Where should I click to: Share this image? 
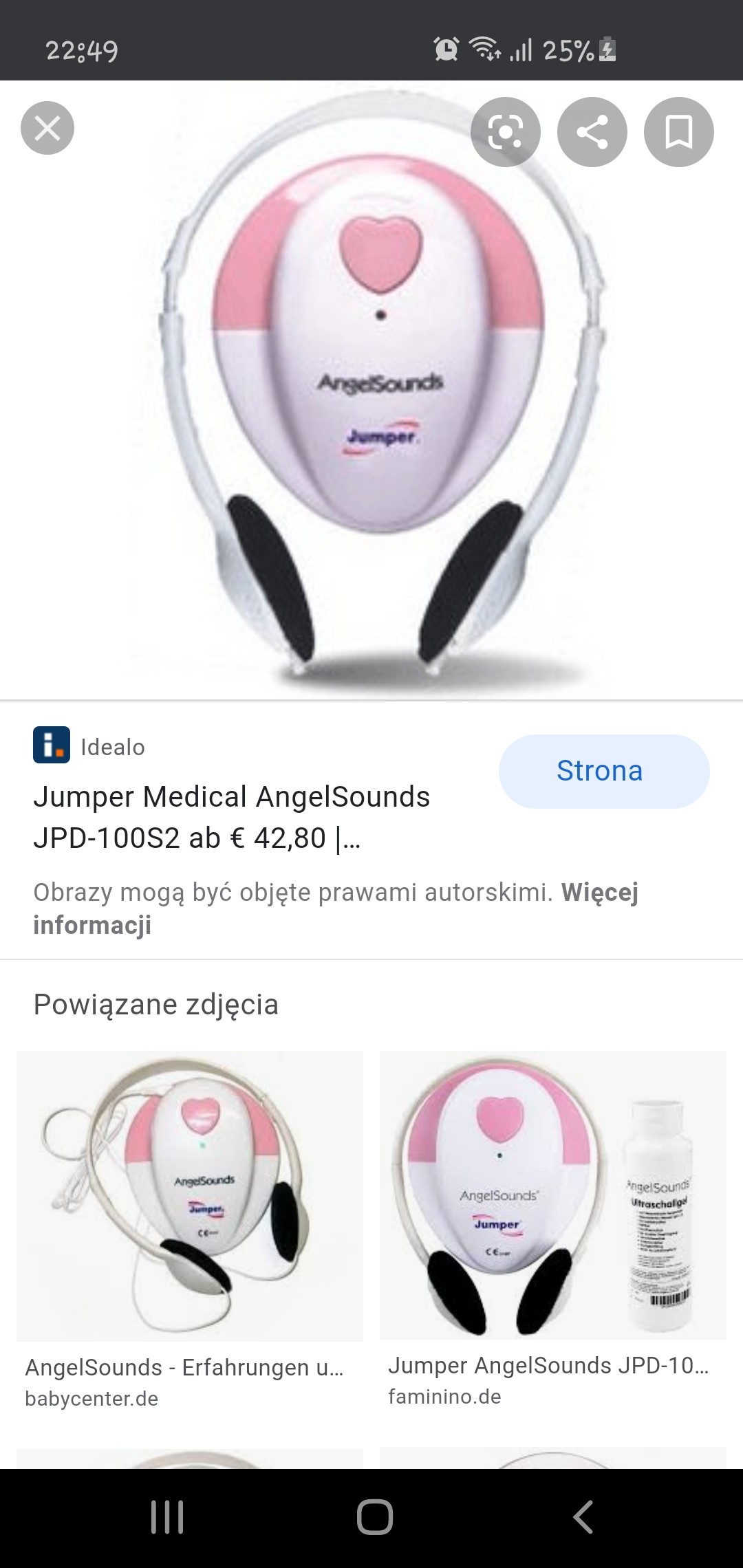[x=592, y=132]
